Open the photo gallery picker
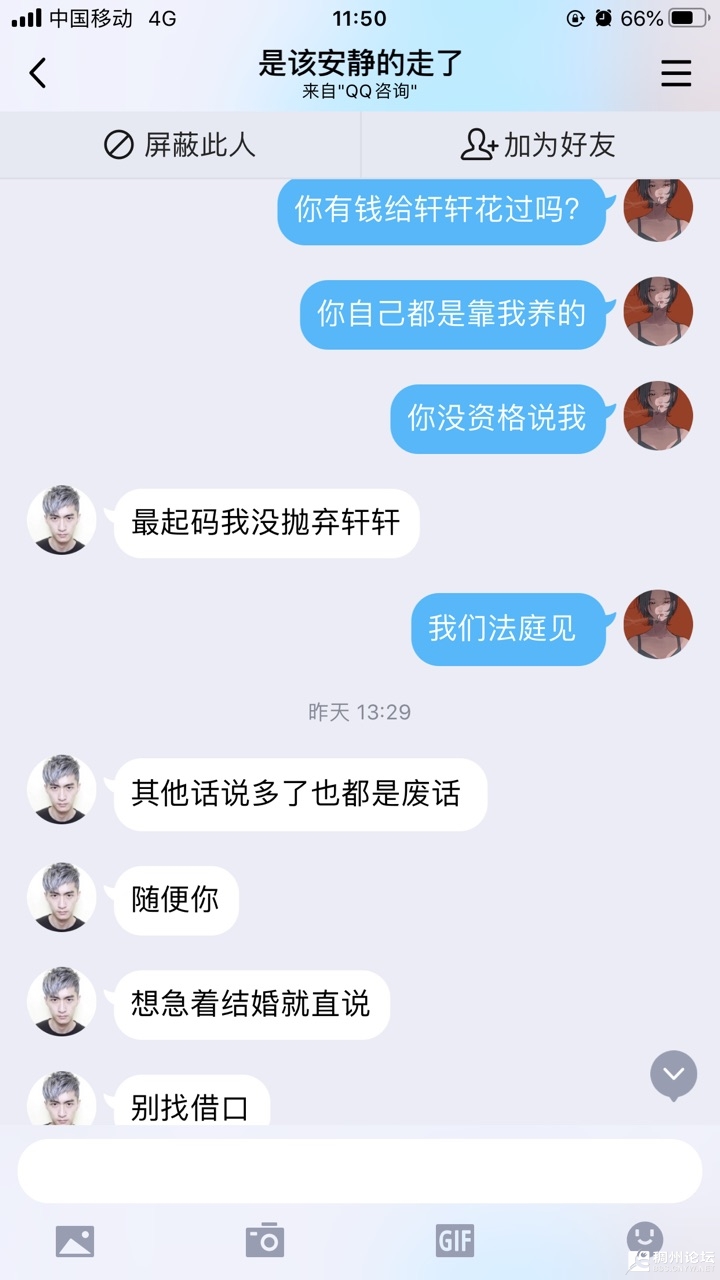The width and height of the screenshot is (720, 1280). (x=75, y=1241)
